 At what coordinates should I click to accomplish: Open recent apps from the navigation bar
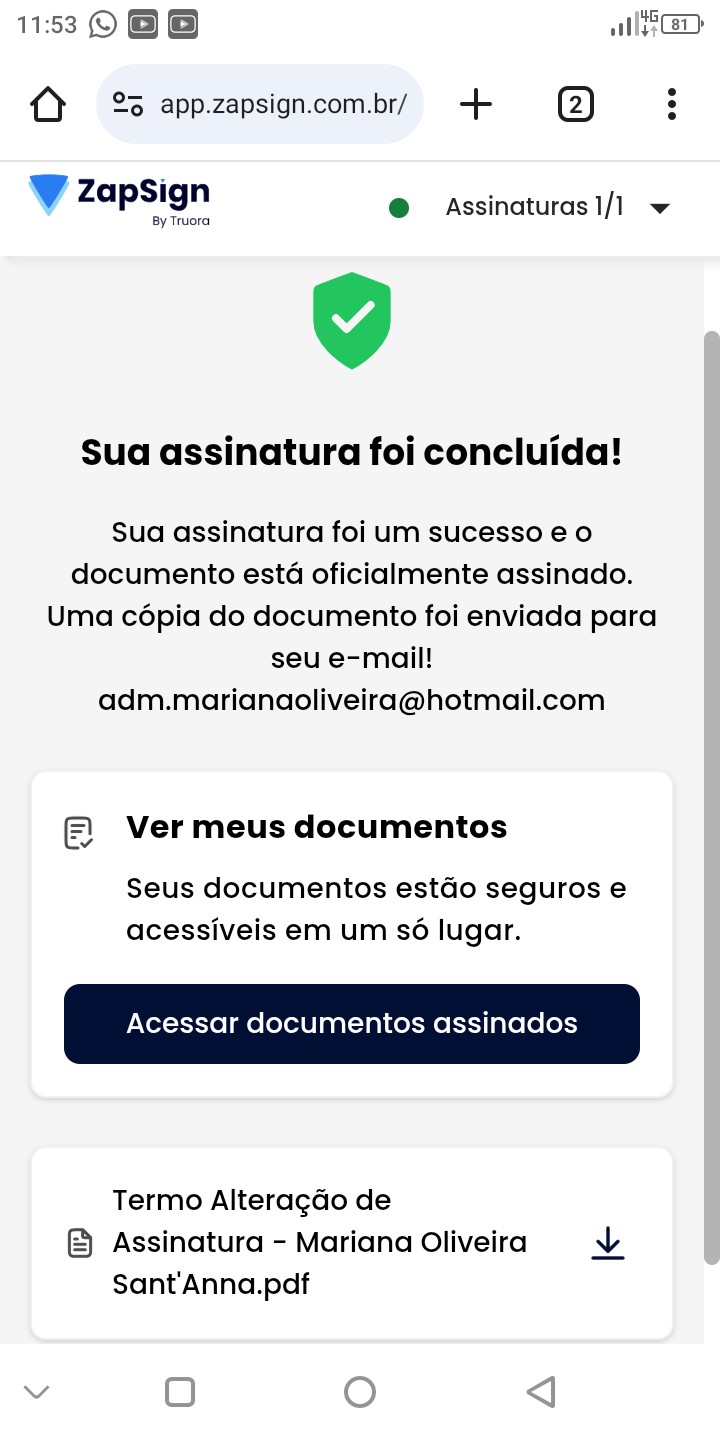180,1391
